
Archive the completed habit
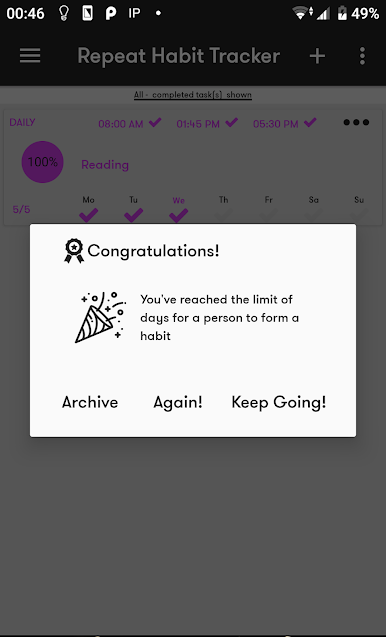[x=90, y=402]
